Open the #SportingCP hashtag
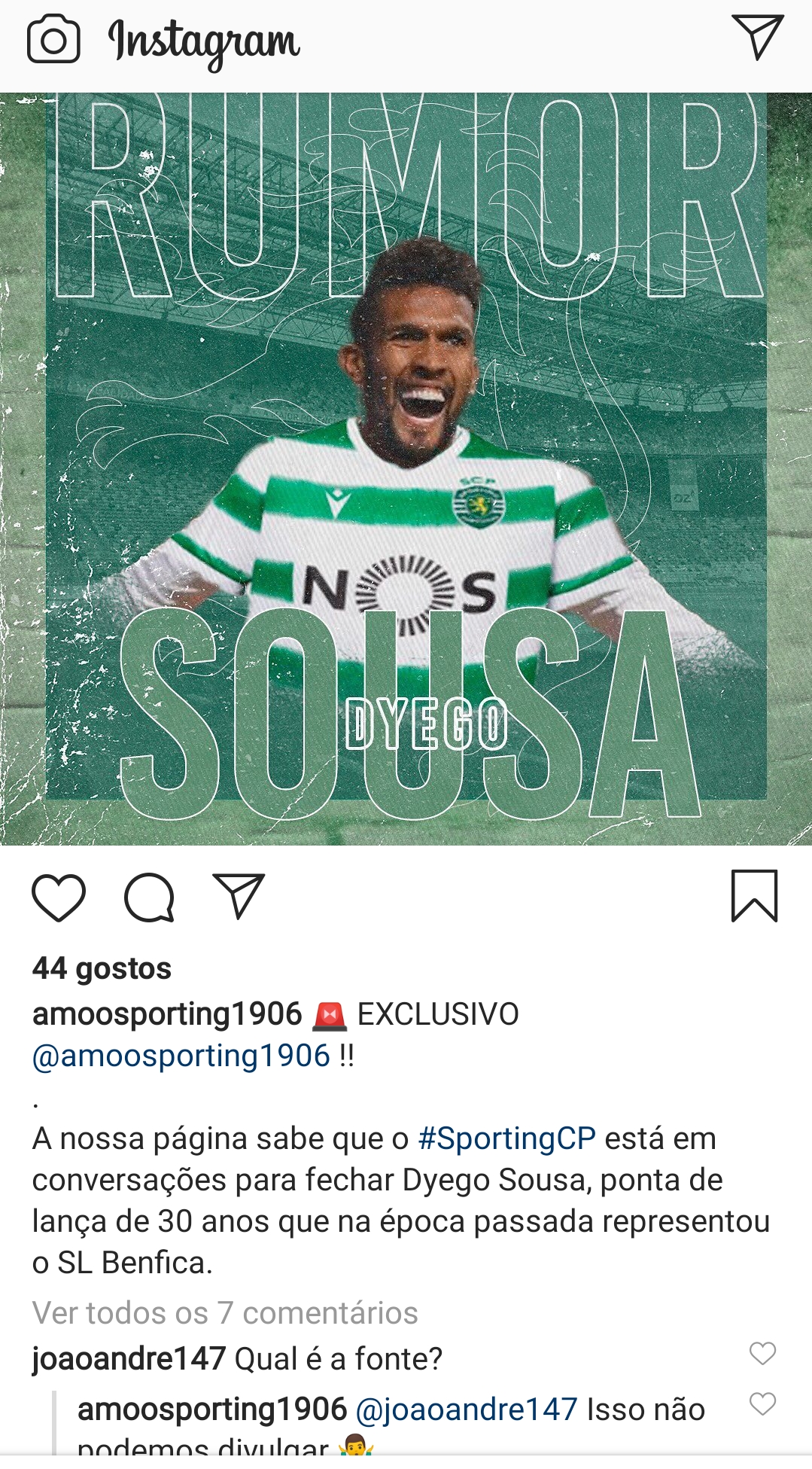Image resolution: width=812 pixels, height=1469 pixels. click(x=507, y=1138)
